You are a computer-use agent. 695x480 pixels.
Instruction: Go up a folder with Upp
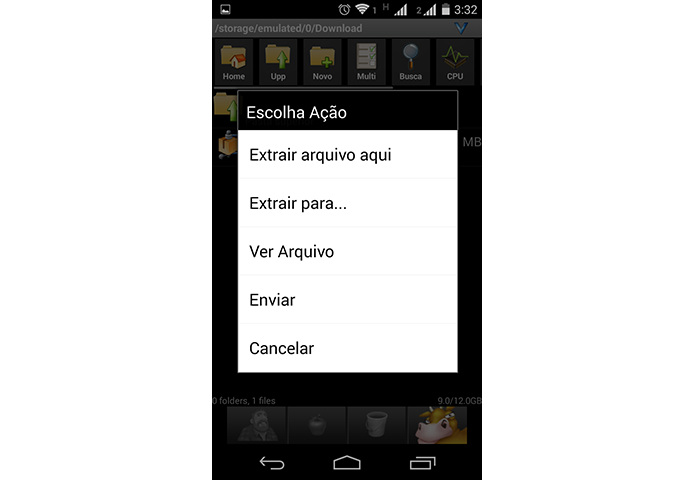(278, 63)
